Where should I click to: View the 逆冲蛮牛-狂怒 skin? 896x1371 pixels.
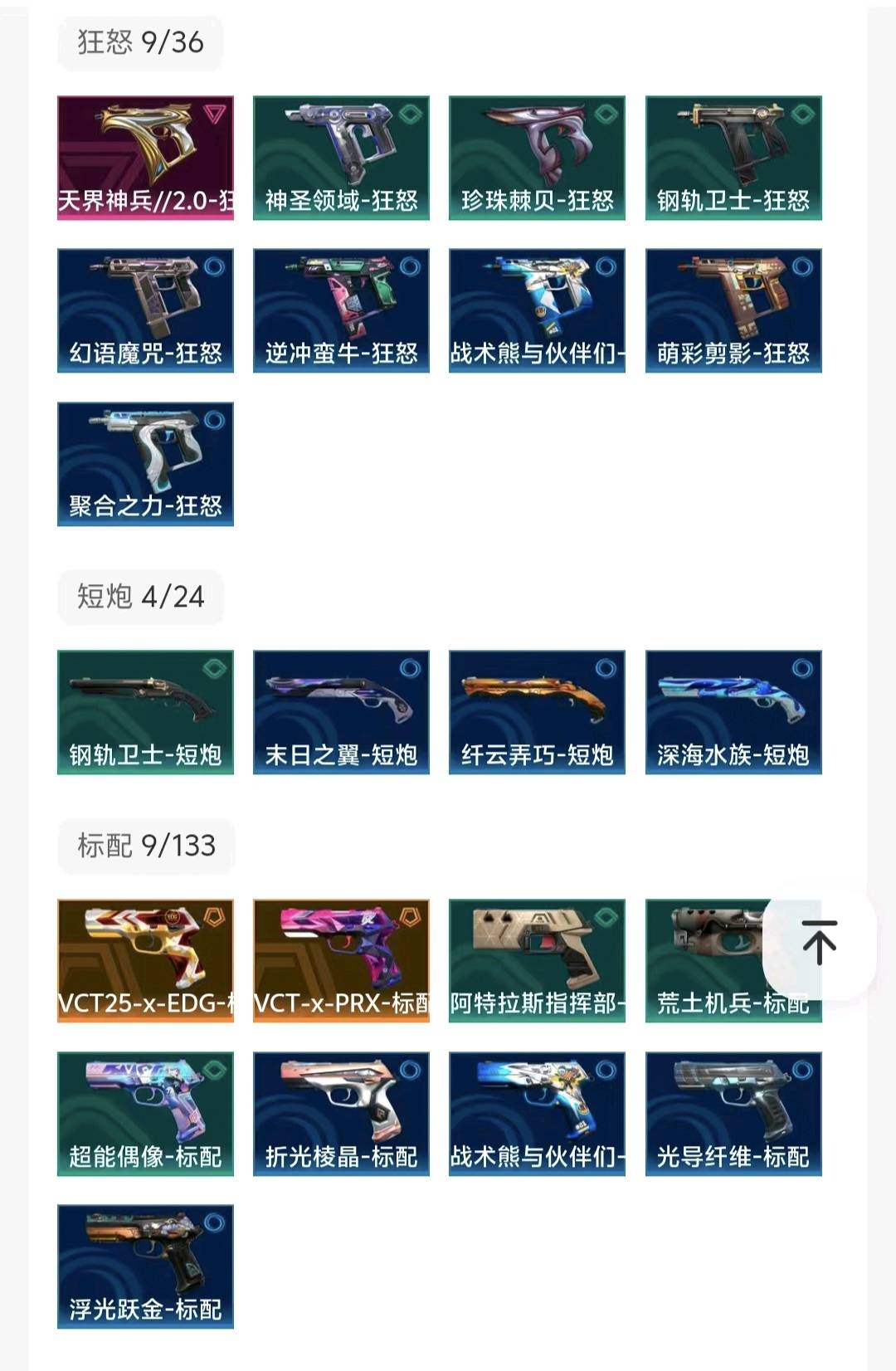point(341,310)
